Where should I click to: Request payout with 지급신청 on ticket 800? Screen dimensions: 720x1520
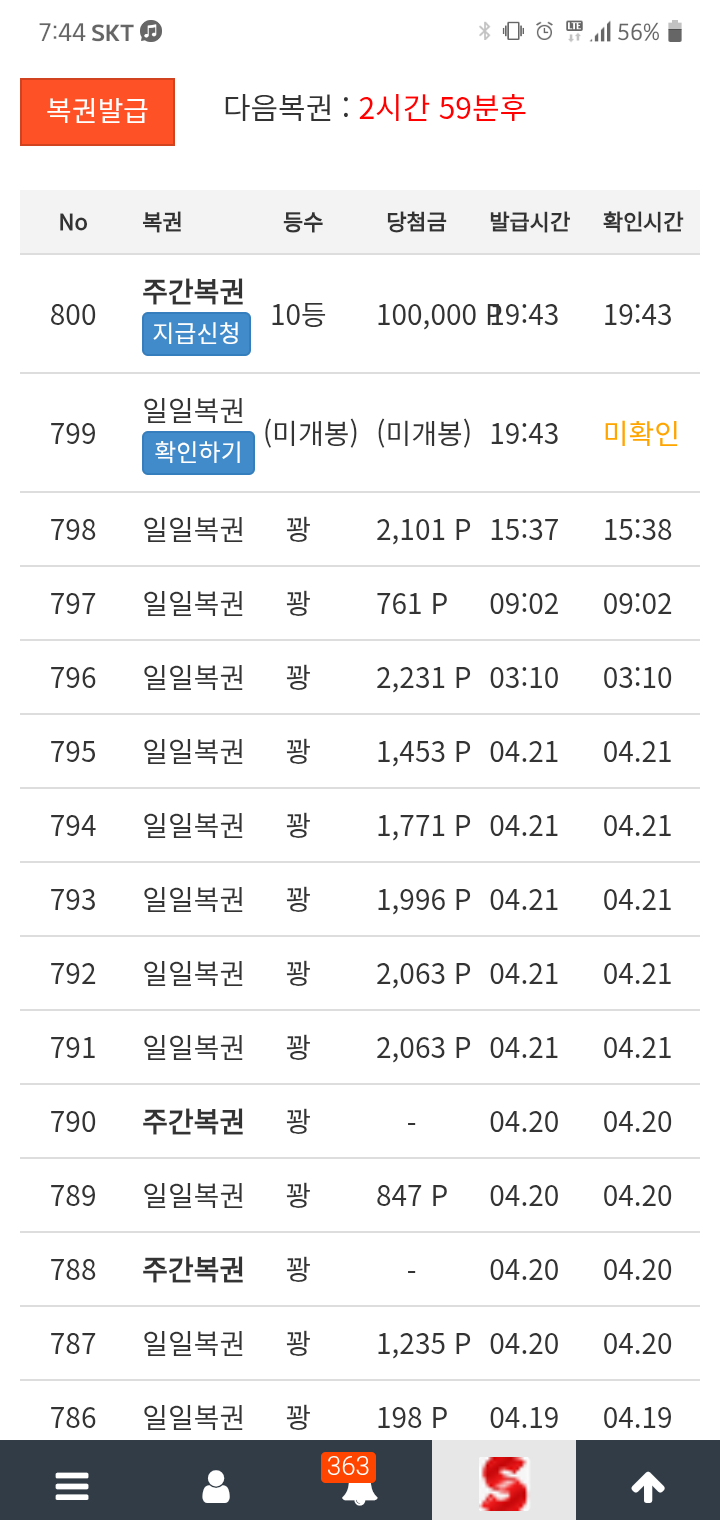[x=196, y=334]
